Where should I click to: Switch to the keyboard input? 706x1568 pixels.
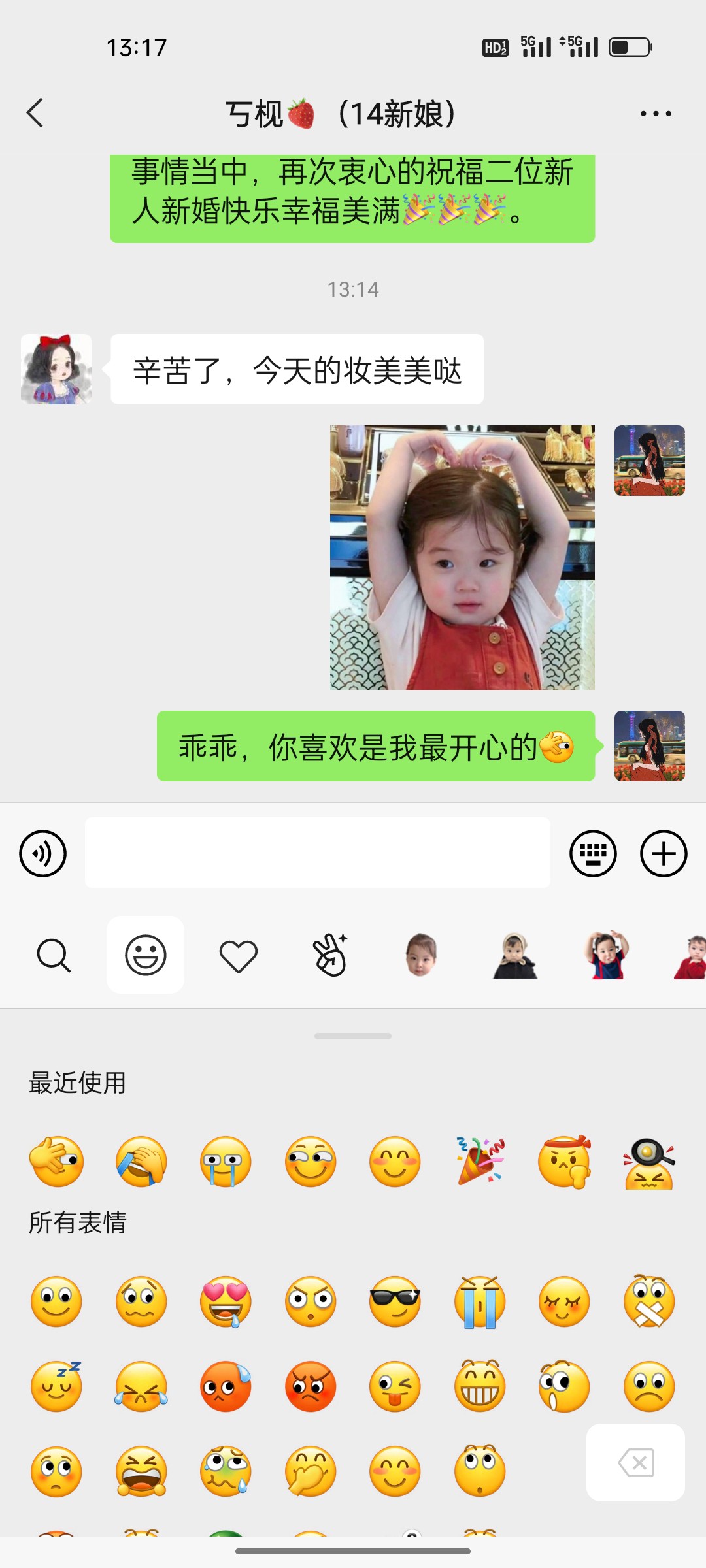(x=593, y=853)
